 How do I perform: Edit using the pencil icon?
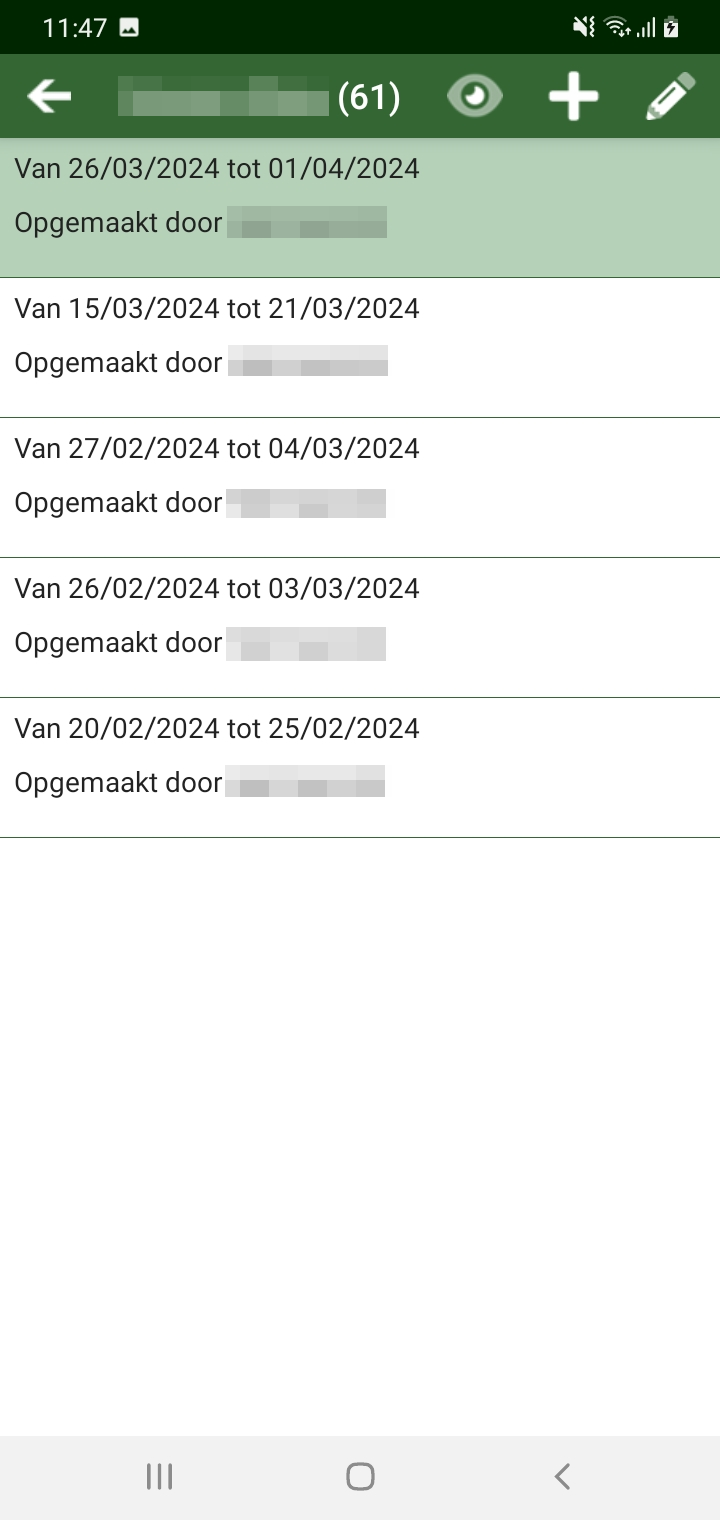(x=669, y=97)
